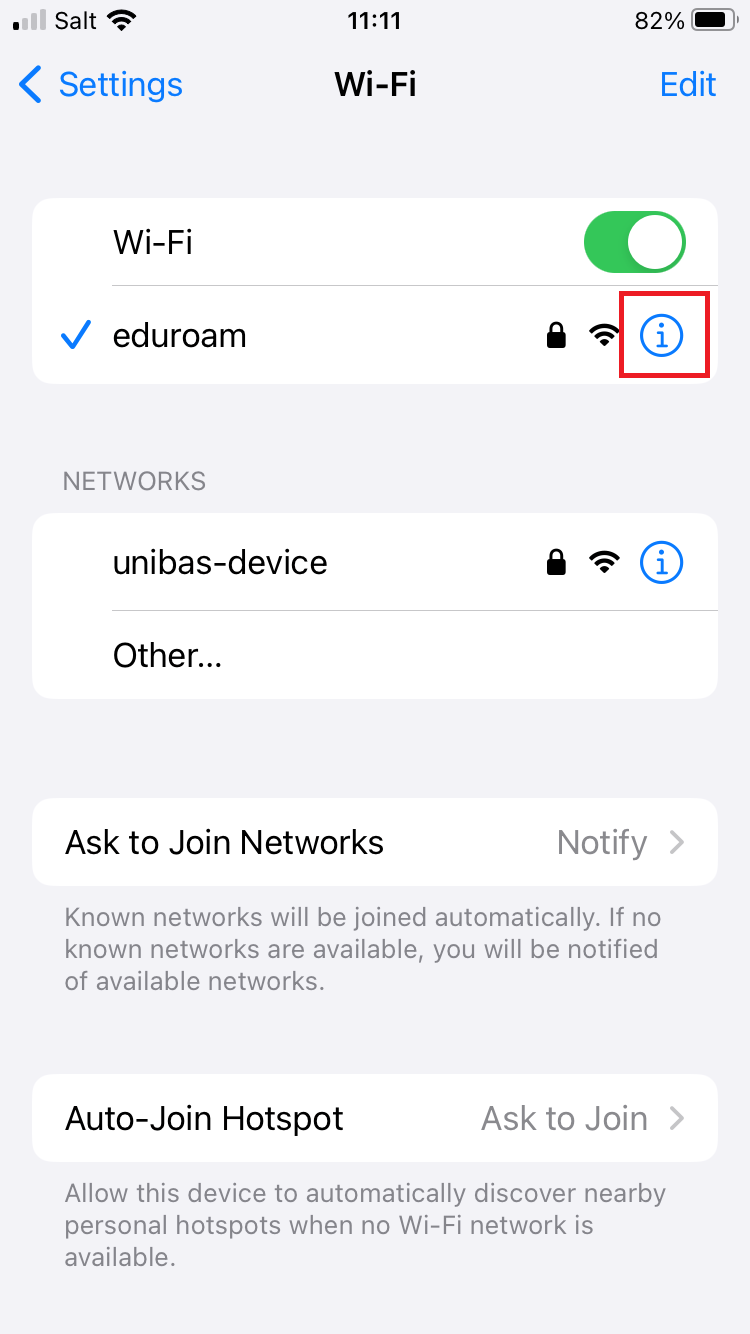
Task: Open info for eduroam network
Action: pyautogui.click(x=661, y=336)
